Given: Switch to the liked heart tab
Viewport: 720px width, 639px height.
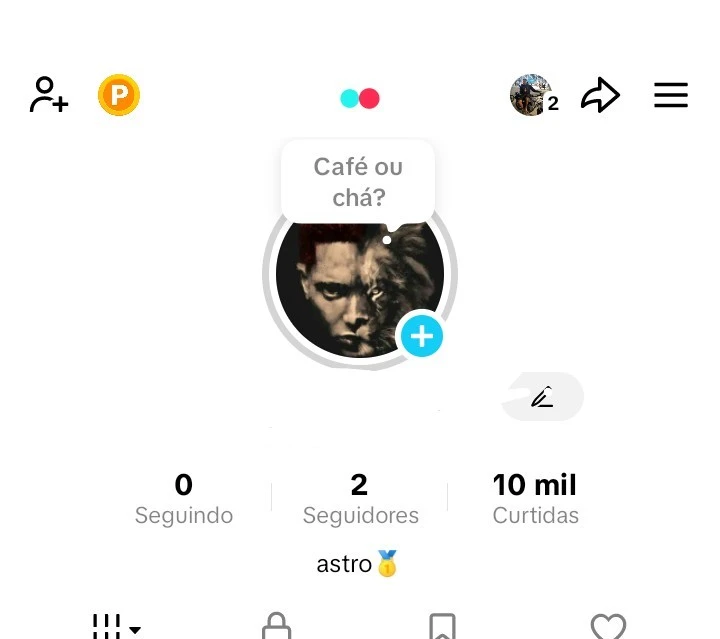Looking at the screenshot, I should coord(608,627).
